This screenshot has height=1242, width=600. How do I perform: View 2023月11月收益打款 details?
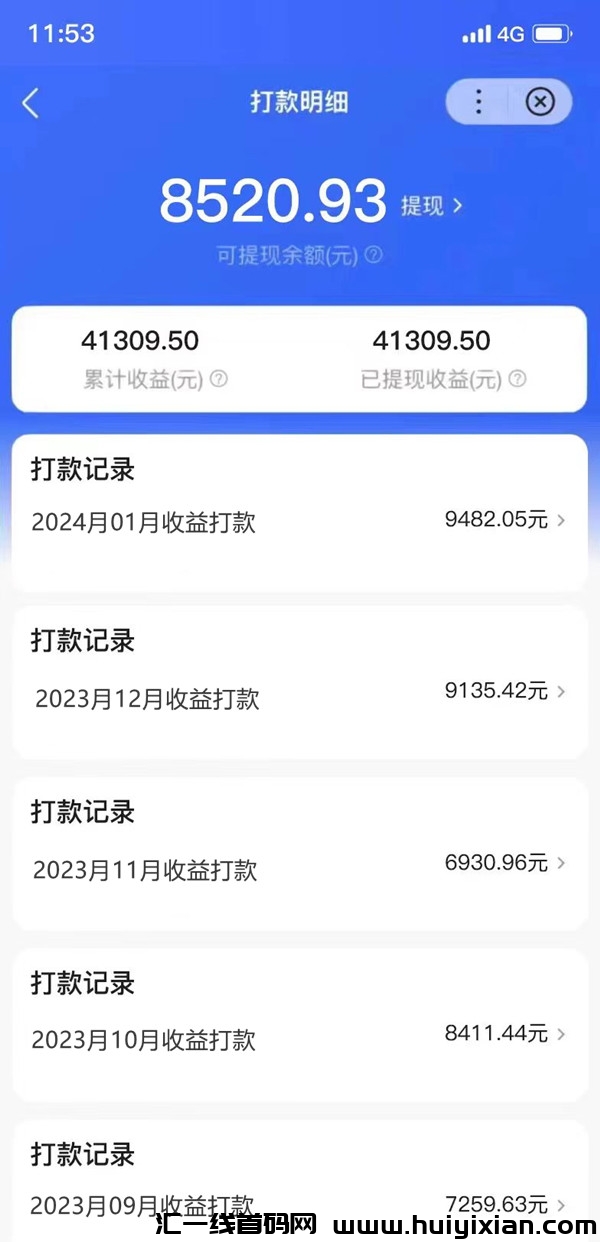299,864
